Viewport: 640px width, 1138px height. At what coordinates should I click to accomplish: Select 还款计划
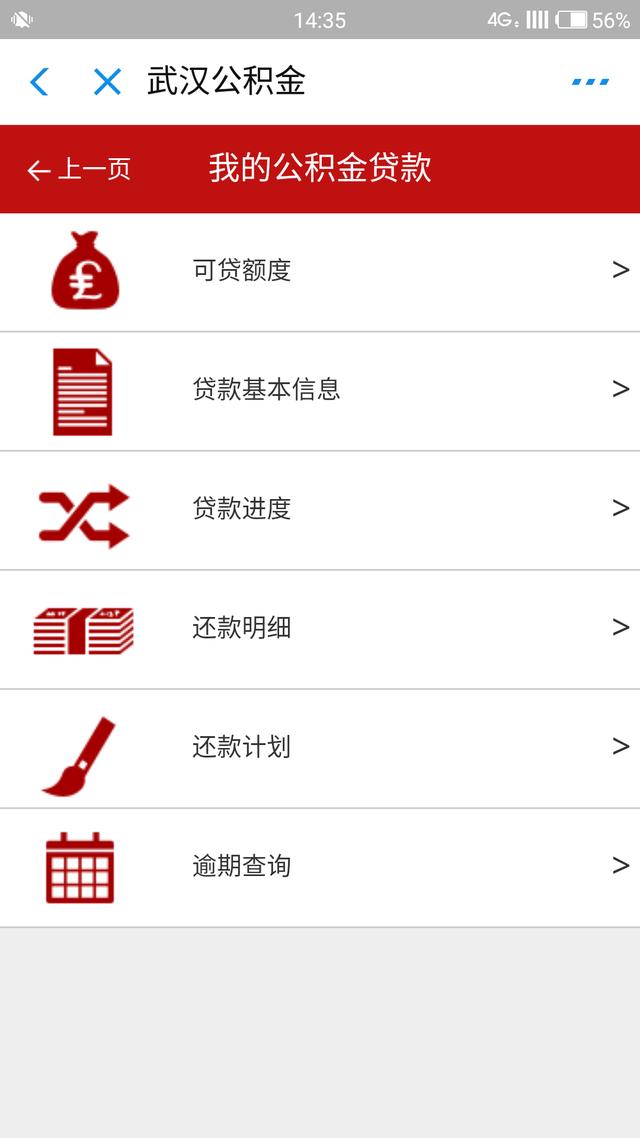click(320, 748)
